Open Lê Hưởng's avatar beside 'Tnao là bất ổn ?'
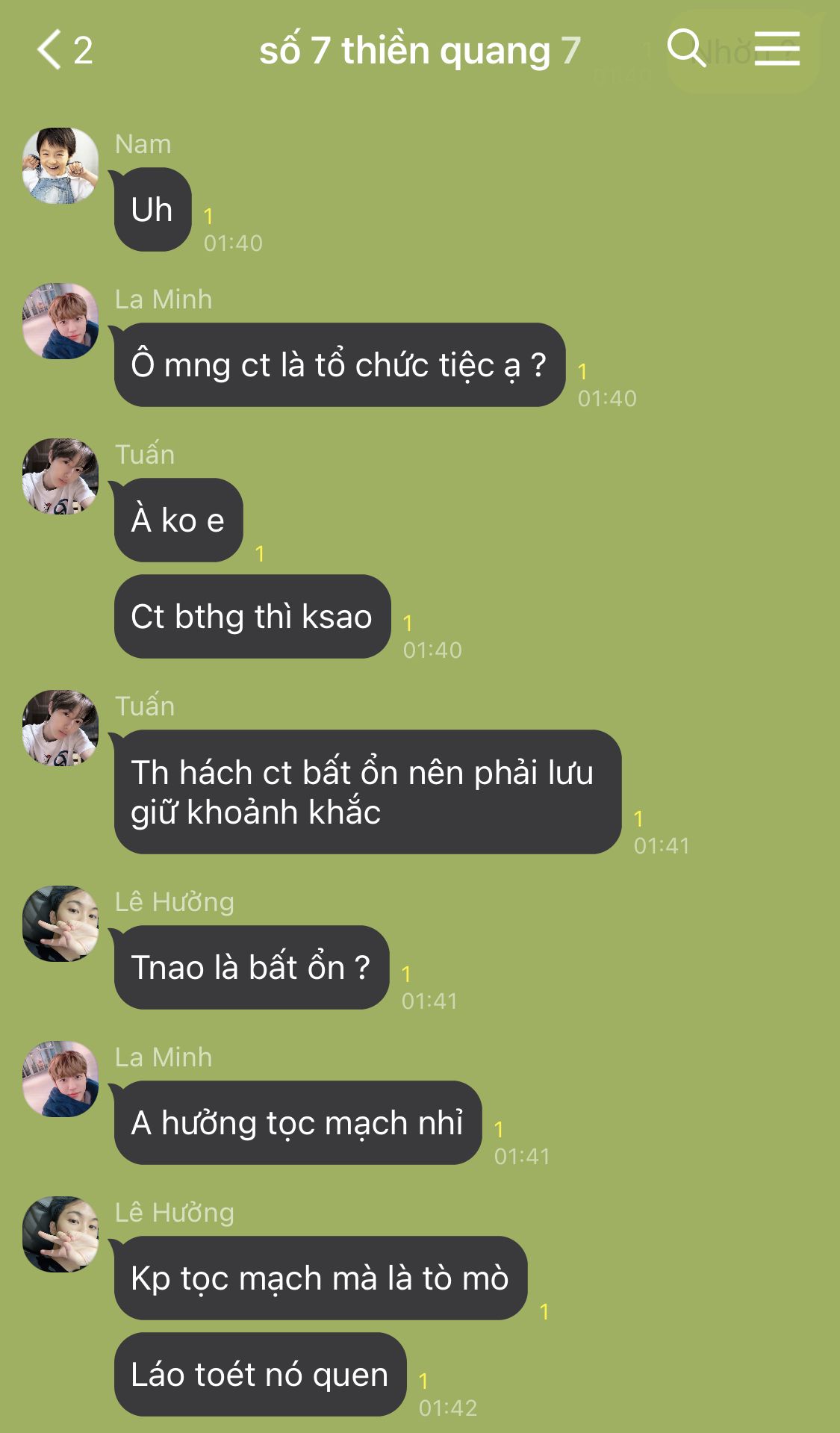This screenshot has height=1433, width=840. (x=60, y=924)
